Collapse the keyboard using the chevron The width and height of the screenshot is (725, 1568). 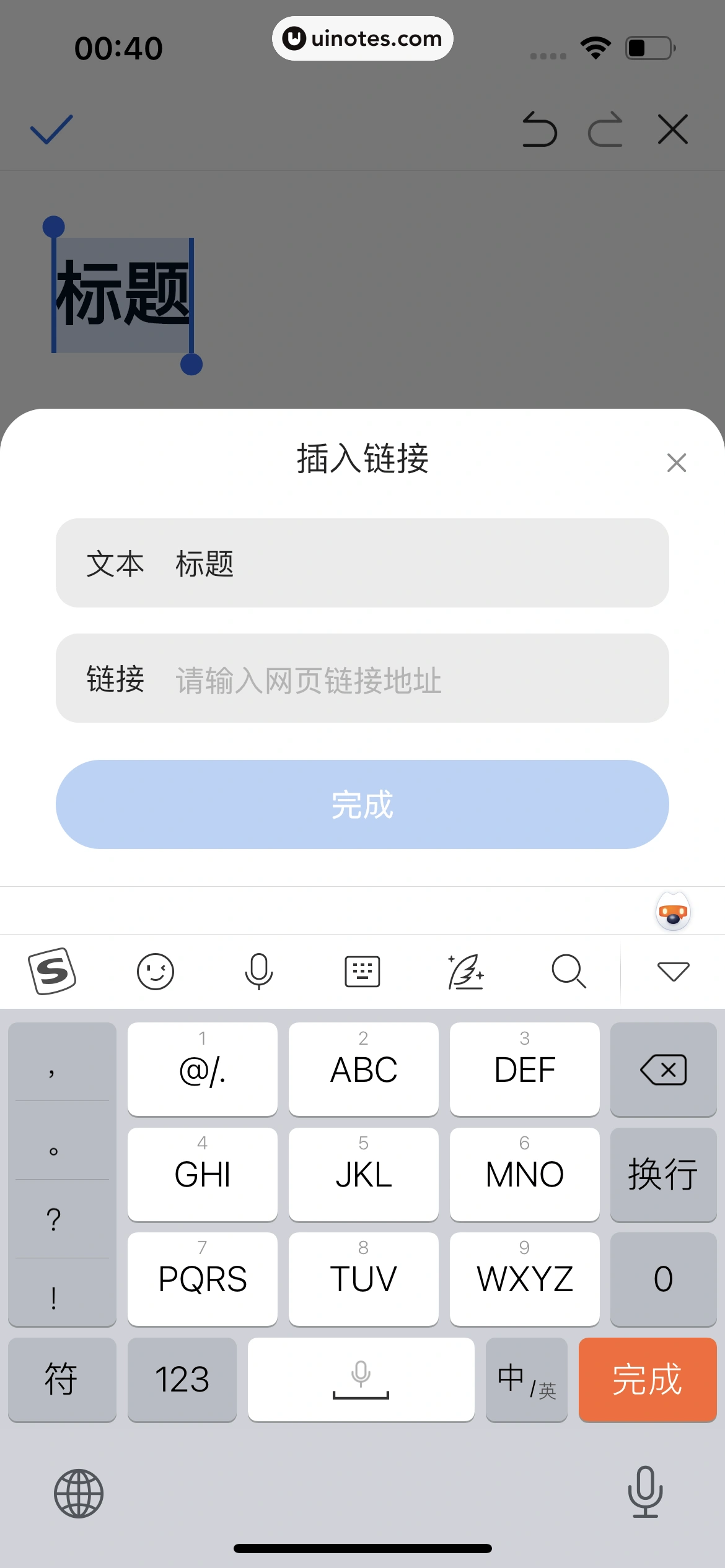pos(672,971)
